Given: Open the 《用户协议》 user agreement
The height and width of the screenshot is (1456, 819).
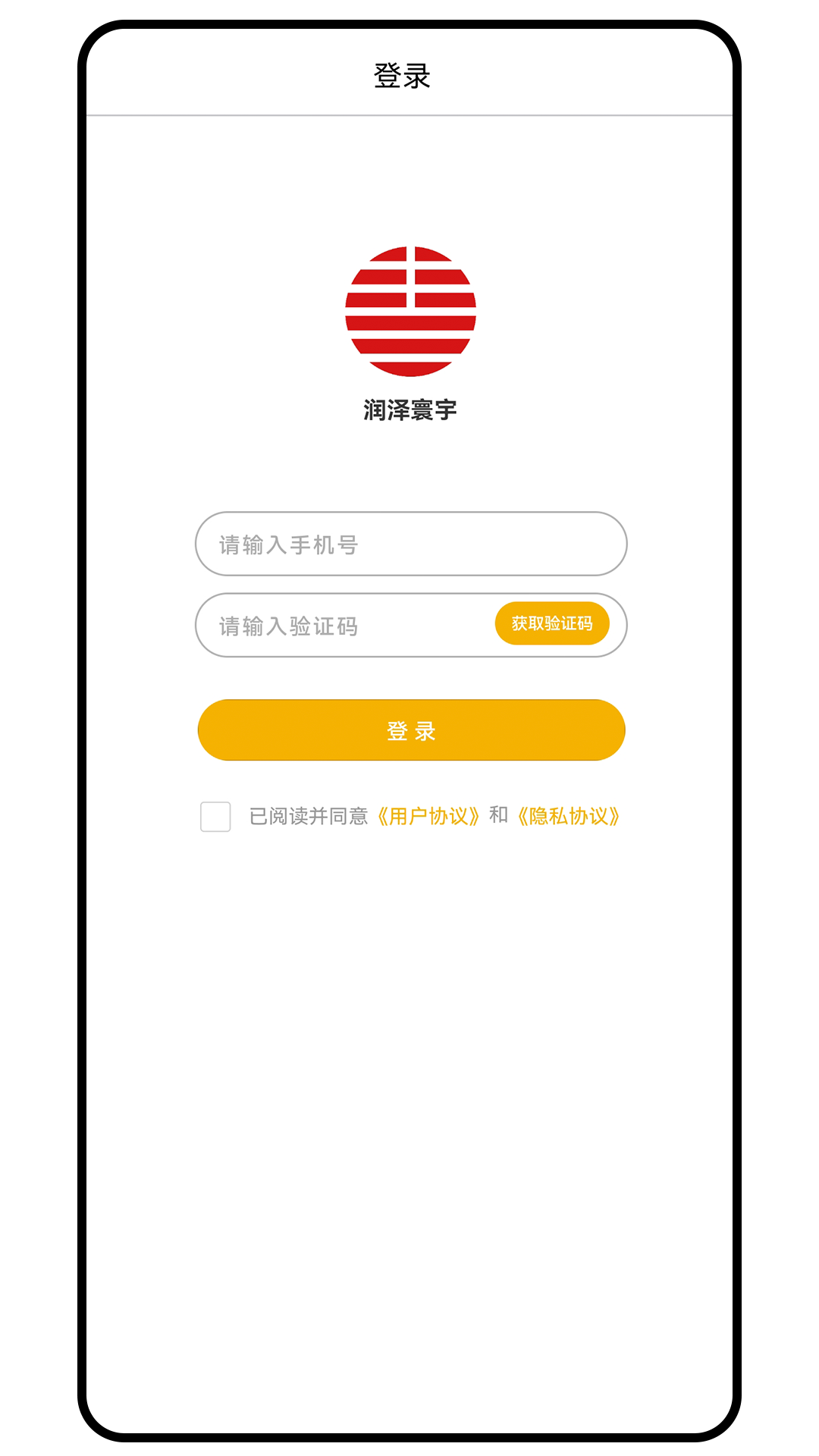Looking at the screenshot, I should point(429,817).
